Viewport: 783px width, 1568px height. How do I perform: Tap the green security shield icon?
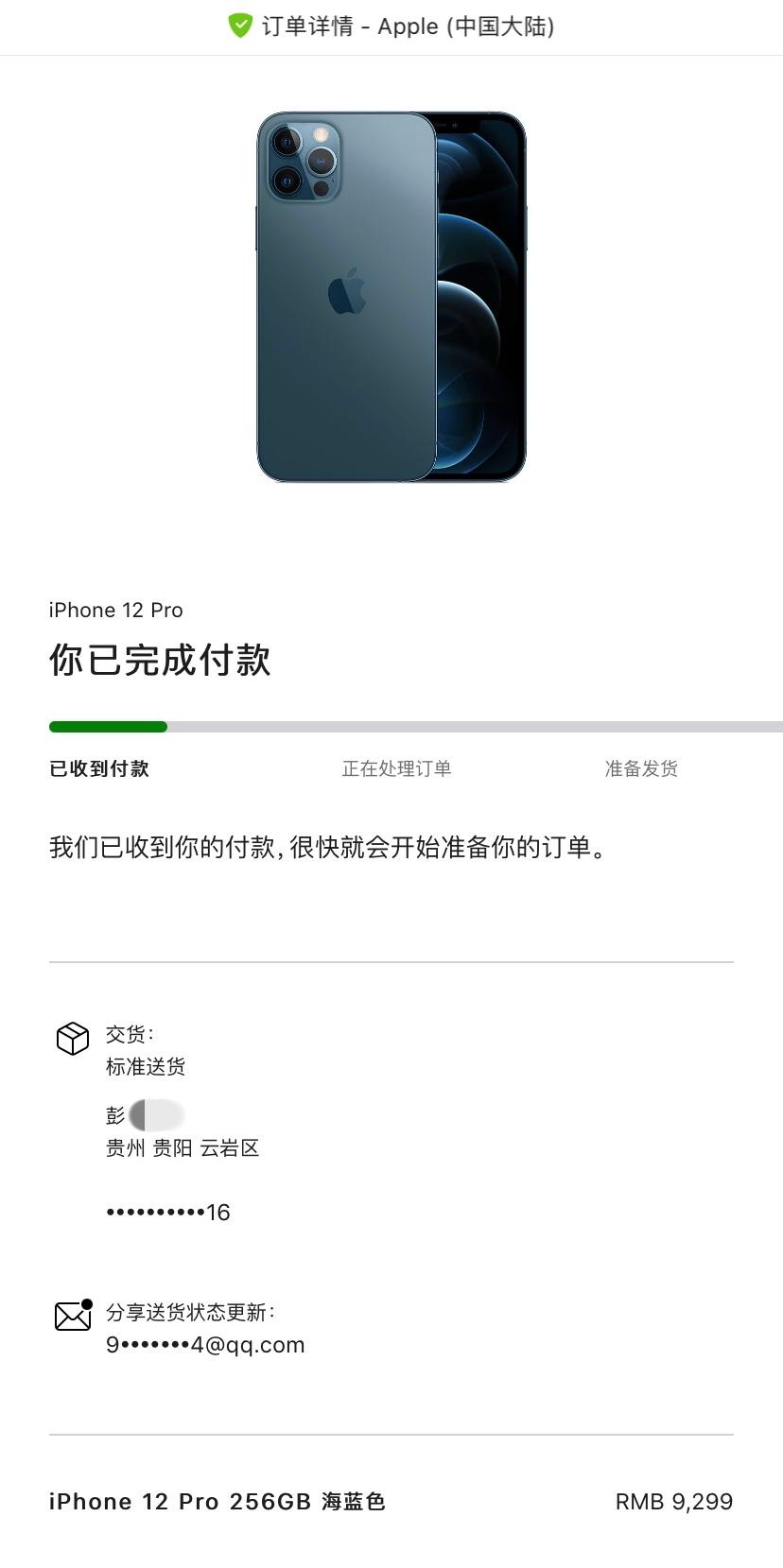240,26
